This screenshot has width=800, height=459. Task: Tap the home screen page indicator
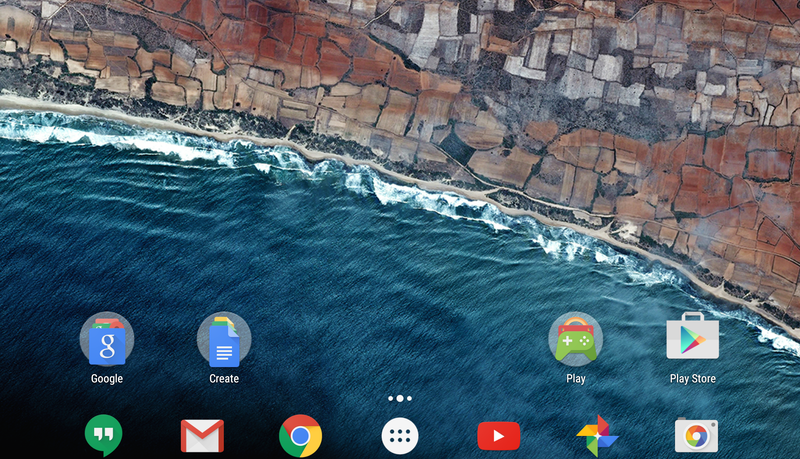click(399, 398)
